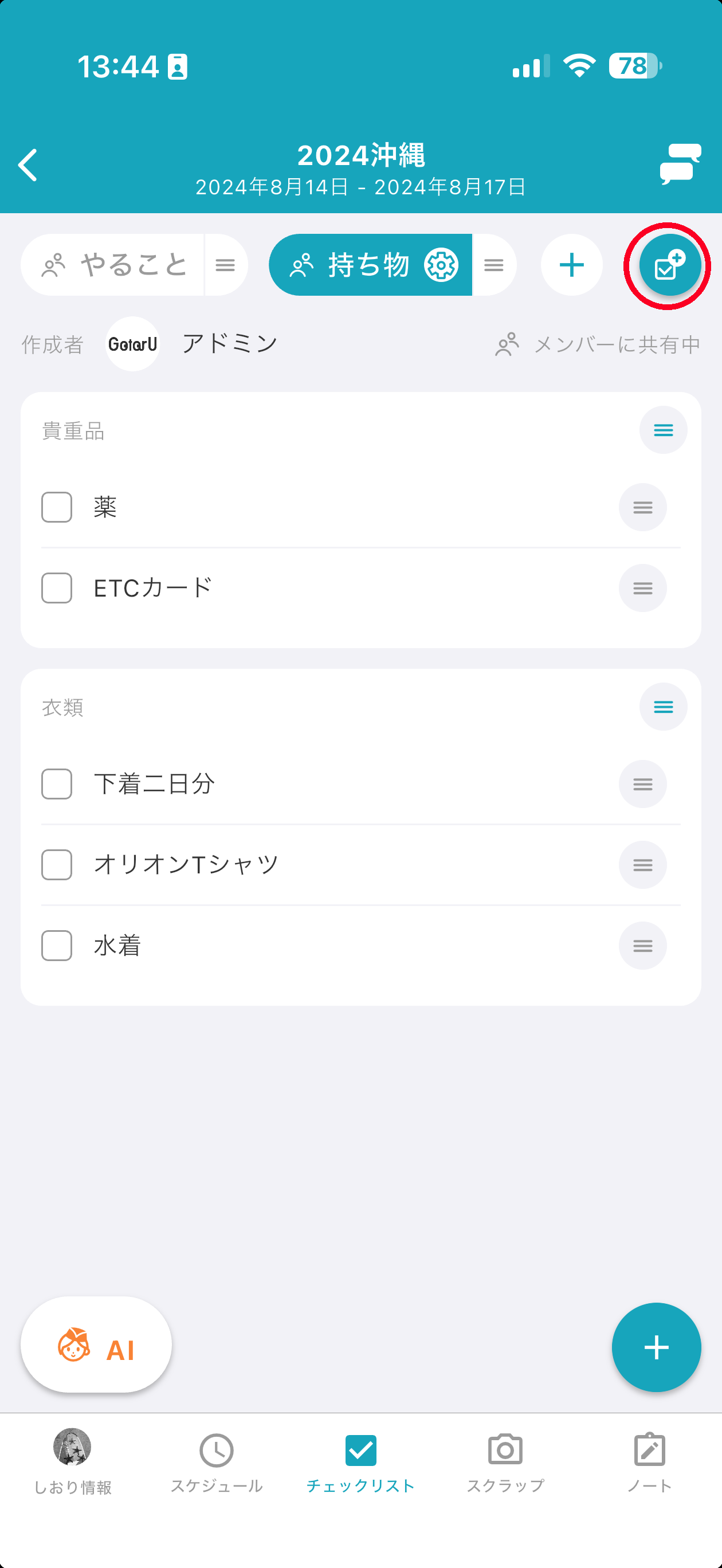Check off the 薬 item

[x=56, y=507]
